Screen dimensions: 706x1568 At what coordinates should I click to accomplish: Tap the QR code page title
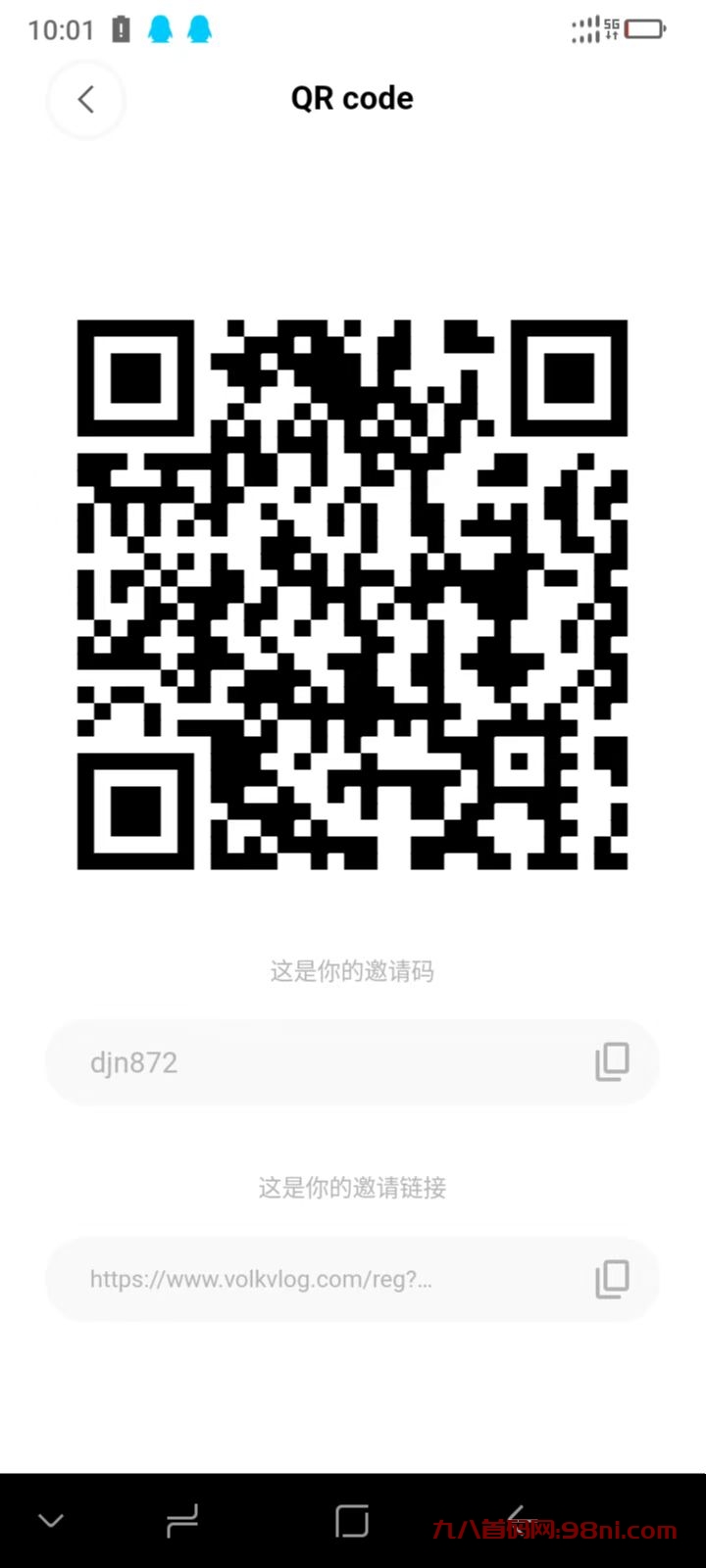(352, 97)
